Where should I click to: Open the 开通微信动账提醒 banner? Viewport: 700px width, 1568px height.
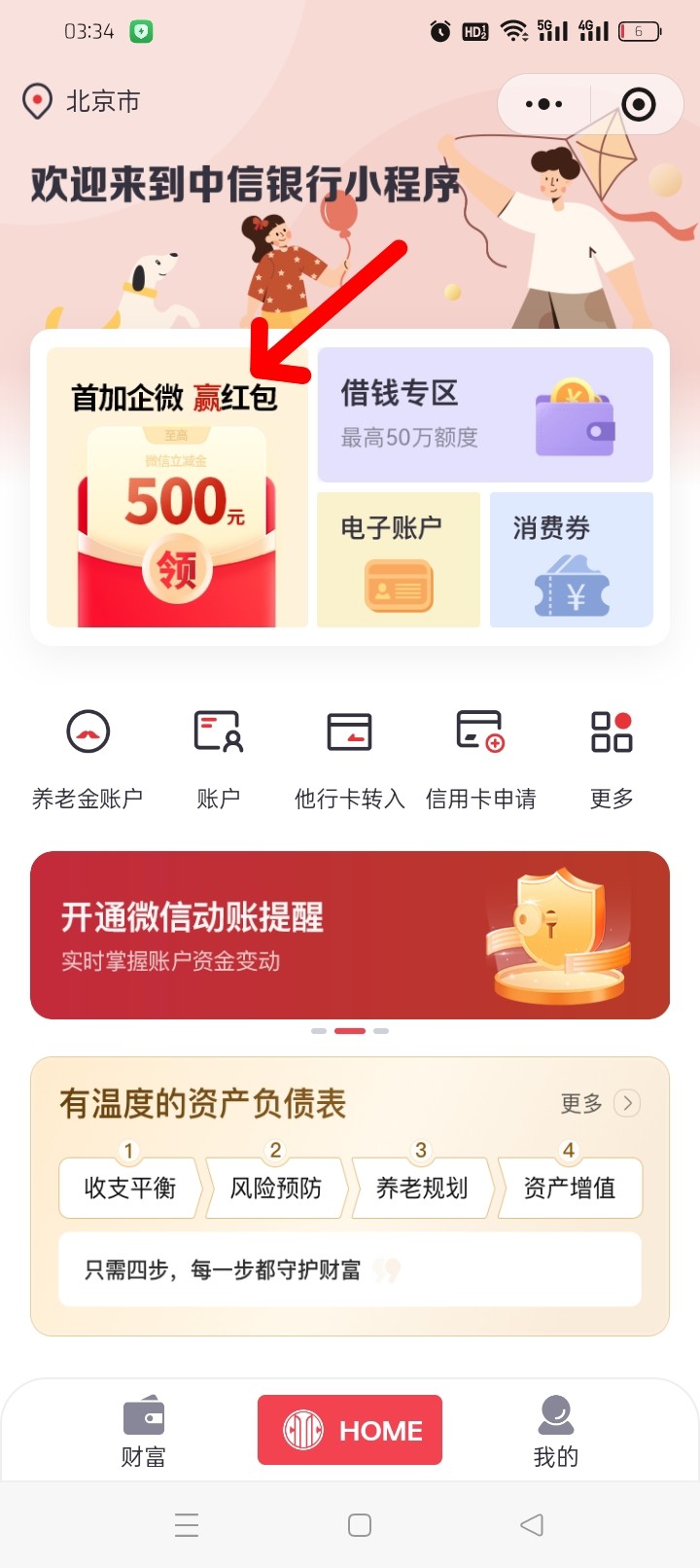pos(350,936)
